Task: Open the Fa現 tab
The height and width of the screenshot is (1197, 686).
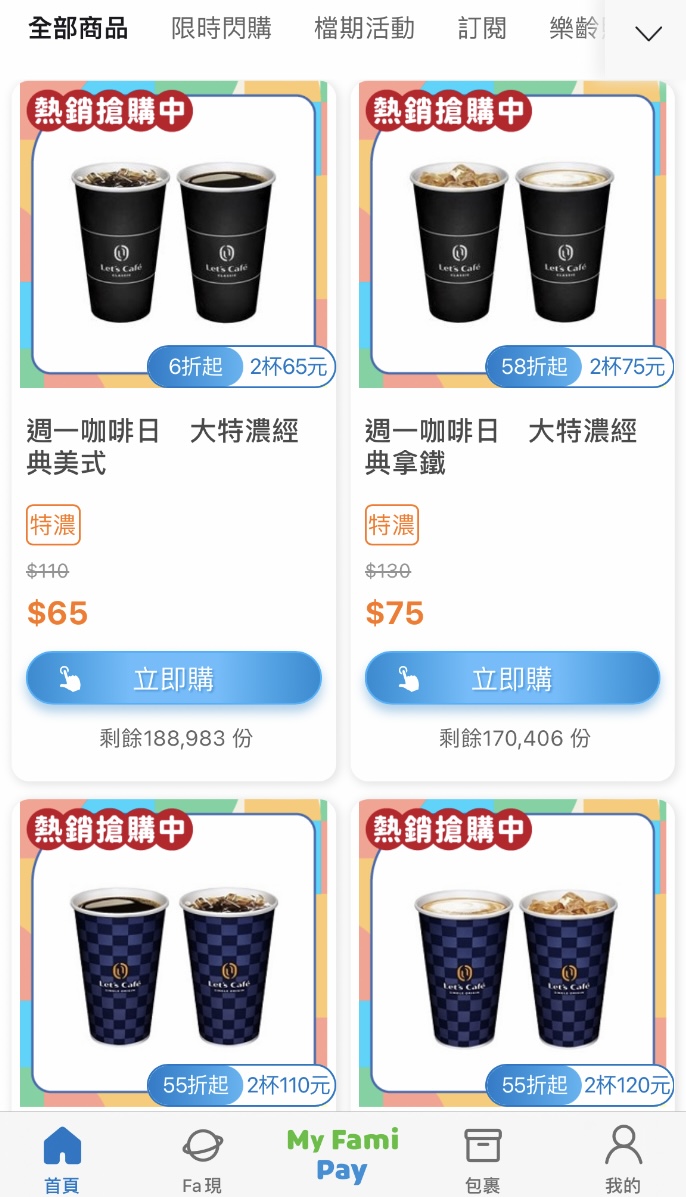Action: point(202,1158)
